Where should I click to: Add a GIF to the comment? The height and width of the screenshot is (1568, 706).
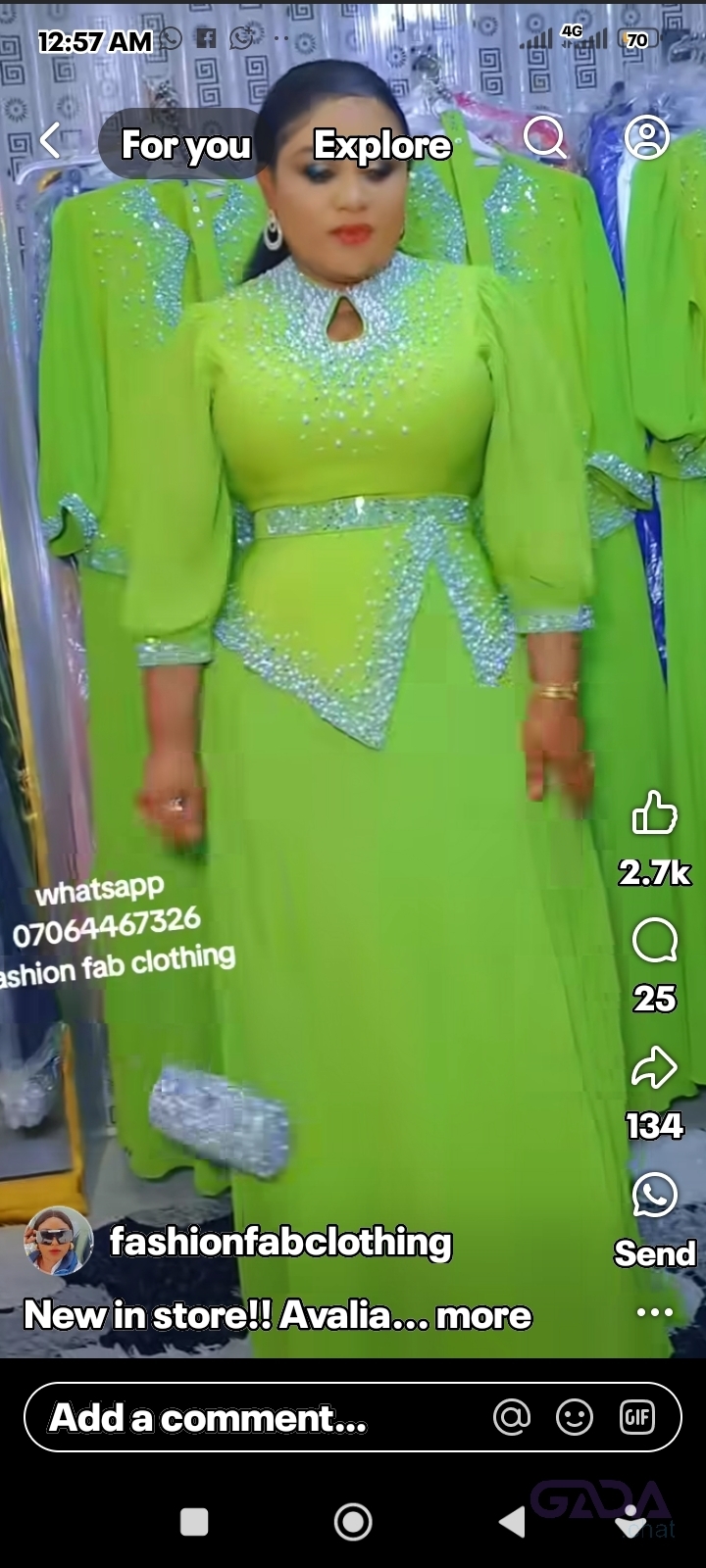coord(637,1417)
